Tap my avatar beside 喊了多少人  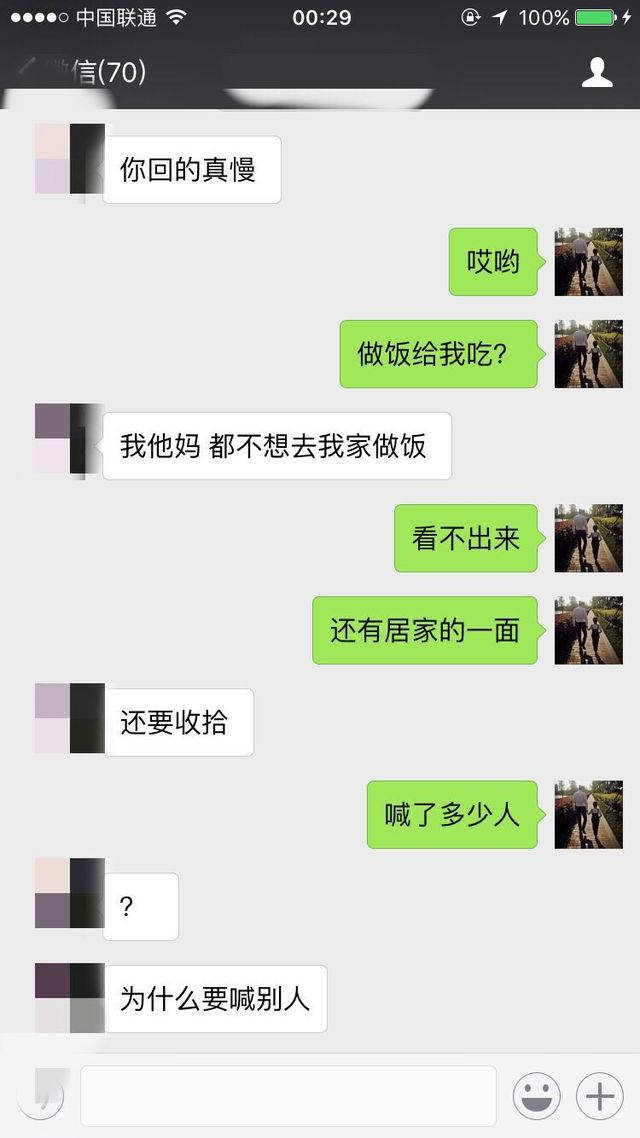point(588,814)
